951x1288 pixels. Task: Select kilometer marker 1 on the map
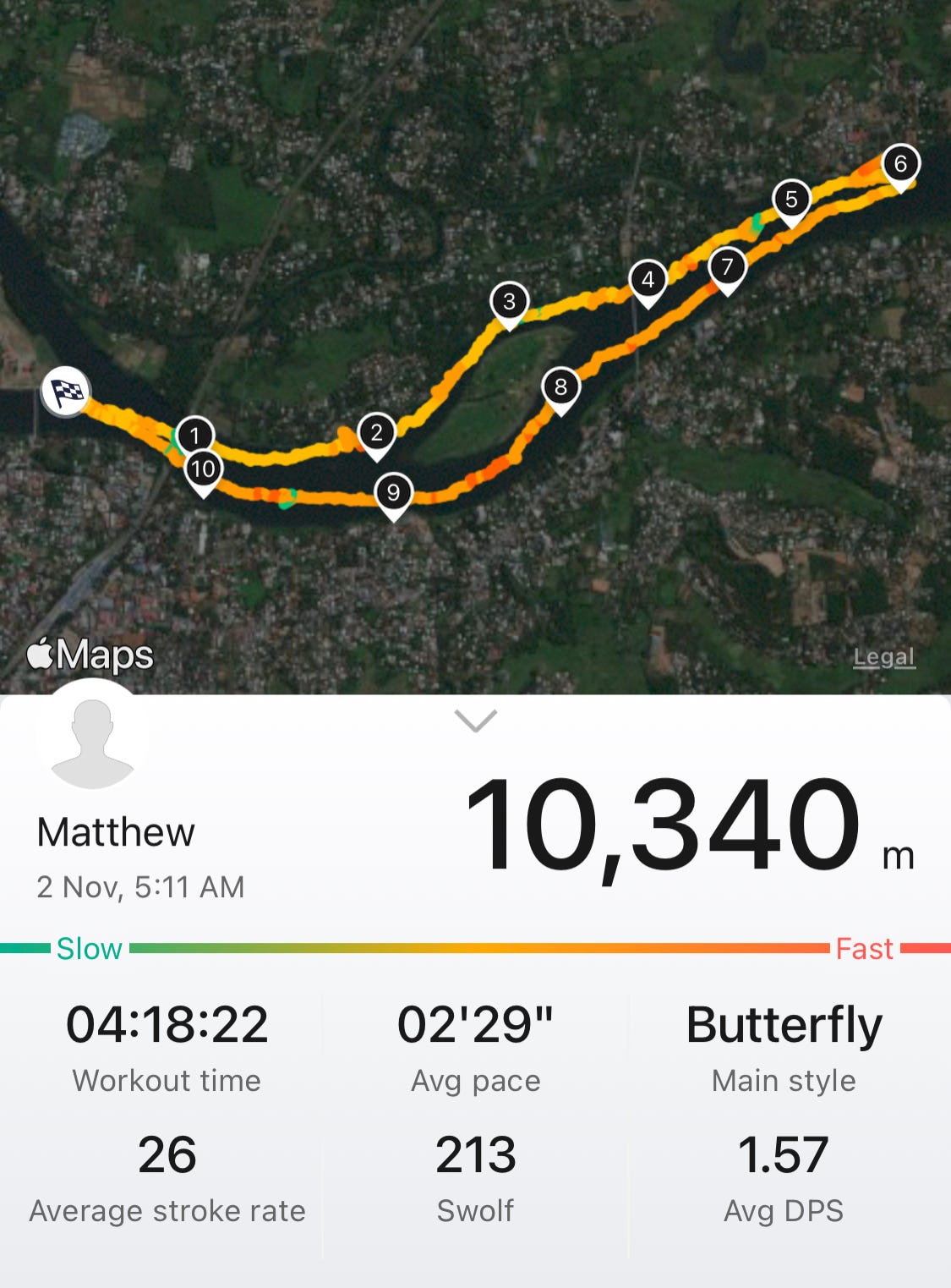[x=197, y=436]
